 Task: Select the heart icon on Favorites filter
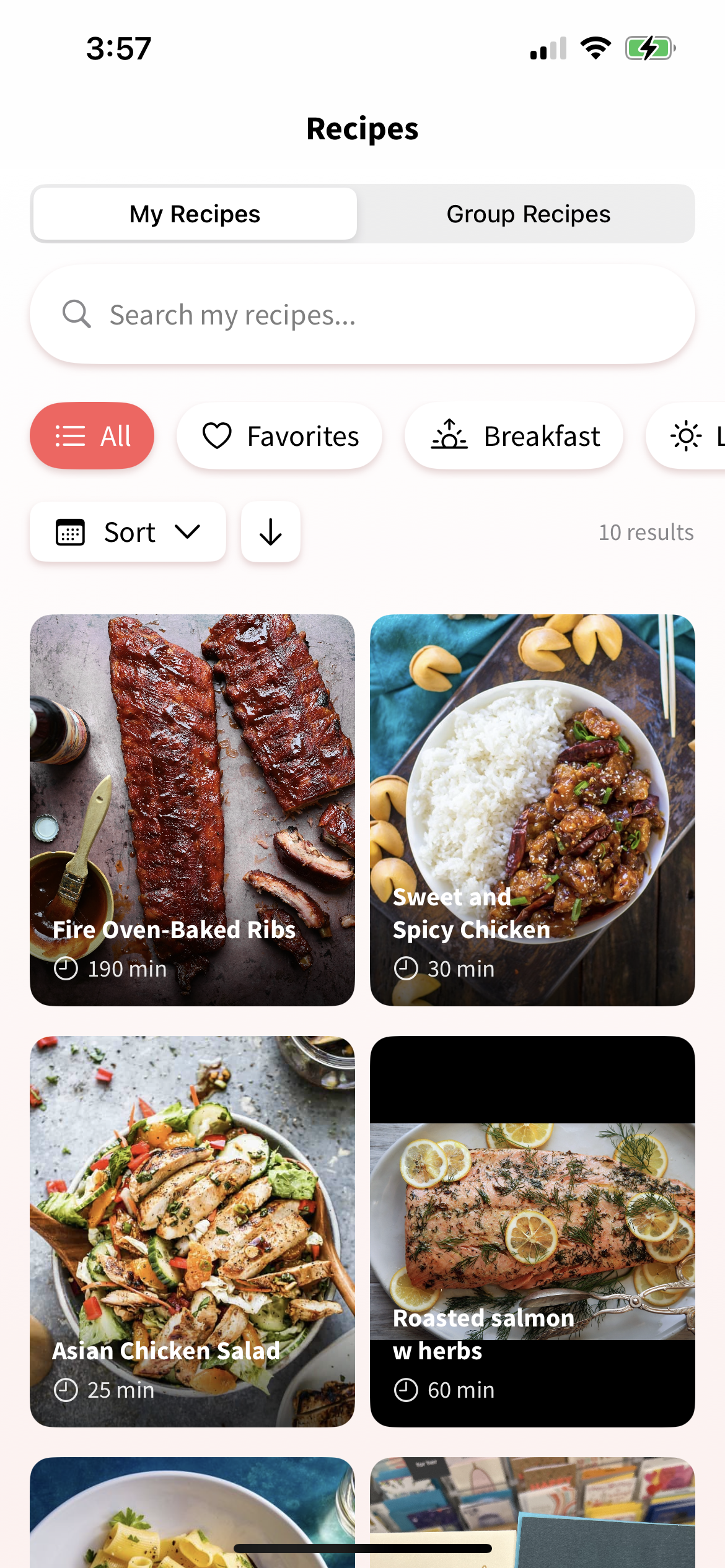click(x=217, y=436)
